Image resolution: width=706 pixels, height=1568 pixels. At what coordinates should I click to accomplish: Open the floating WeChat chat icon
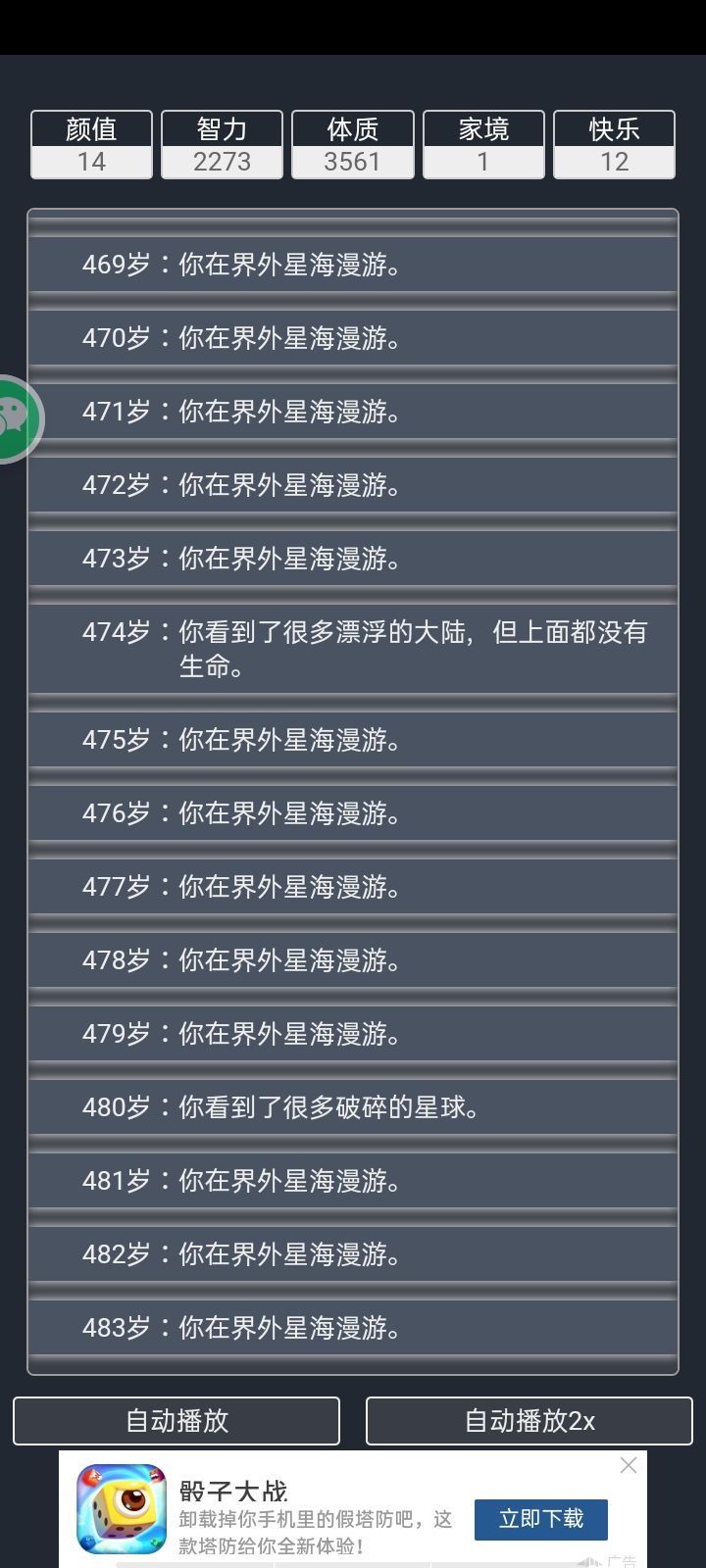pyautogui.click(x=15, y=418)
